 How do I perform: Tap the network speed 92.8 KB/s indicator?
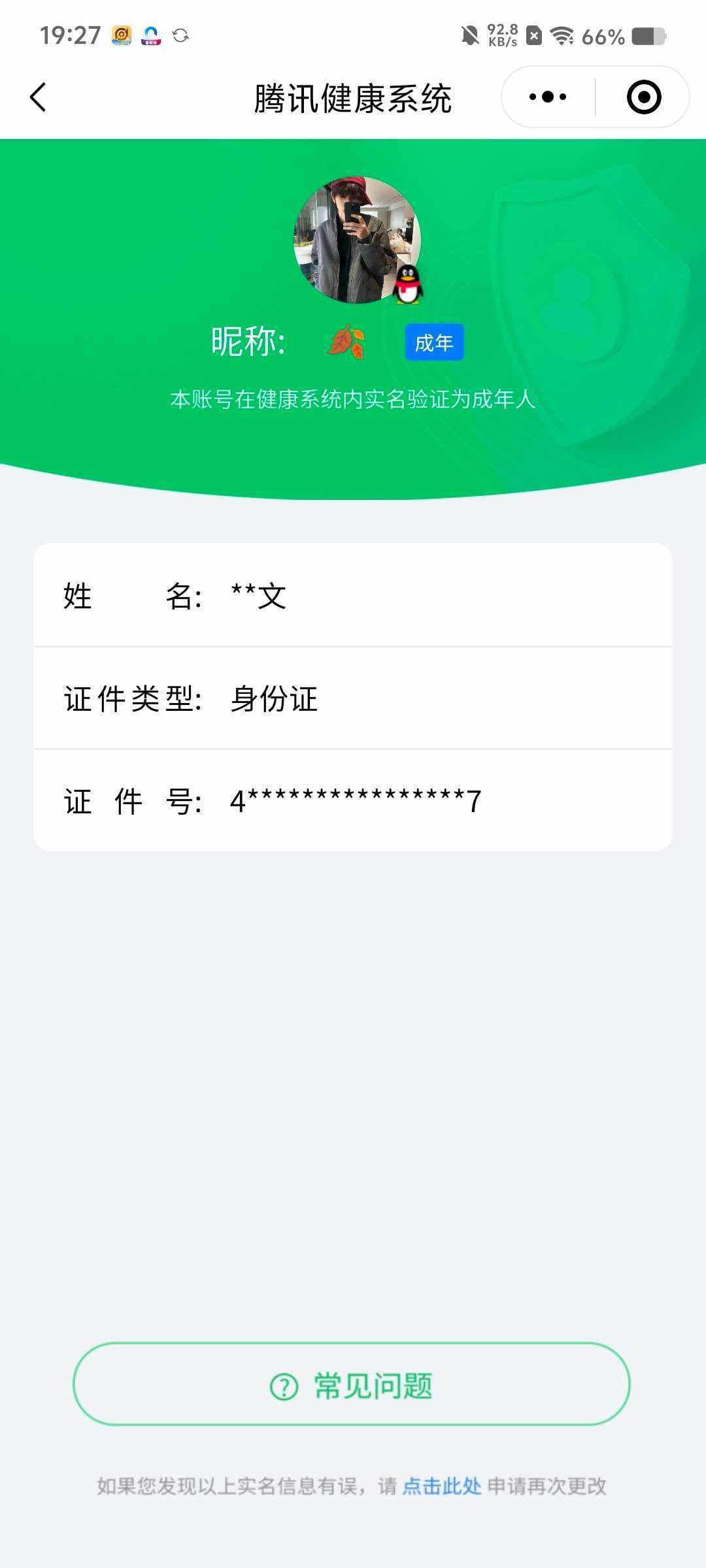point(502,36)
